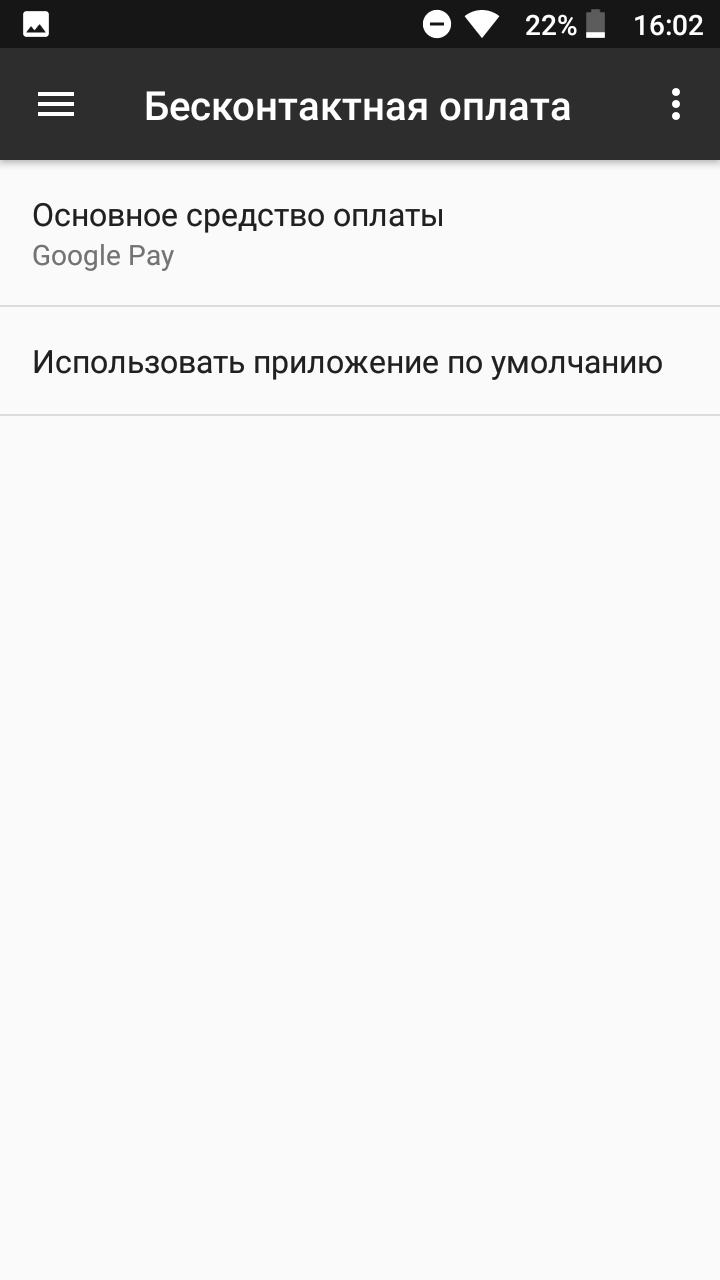Open the three-dot overflow menu
The image size is (720, 1280).
pyautogui.click(x=676, y=104)
